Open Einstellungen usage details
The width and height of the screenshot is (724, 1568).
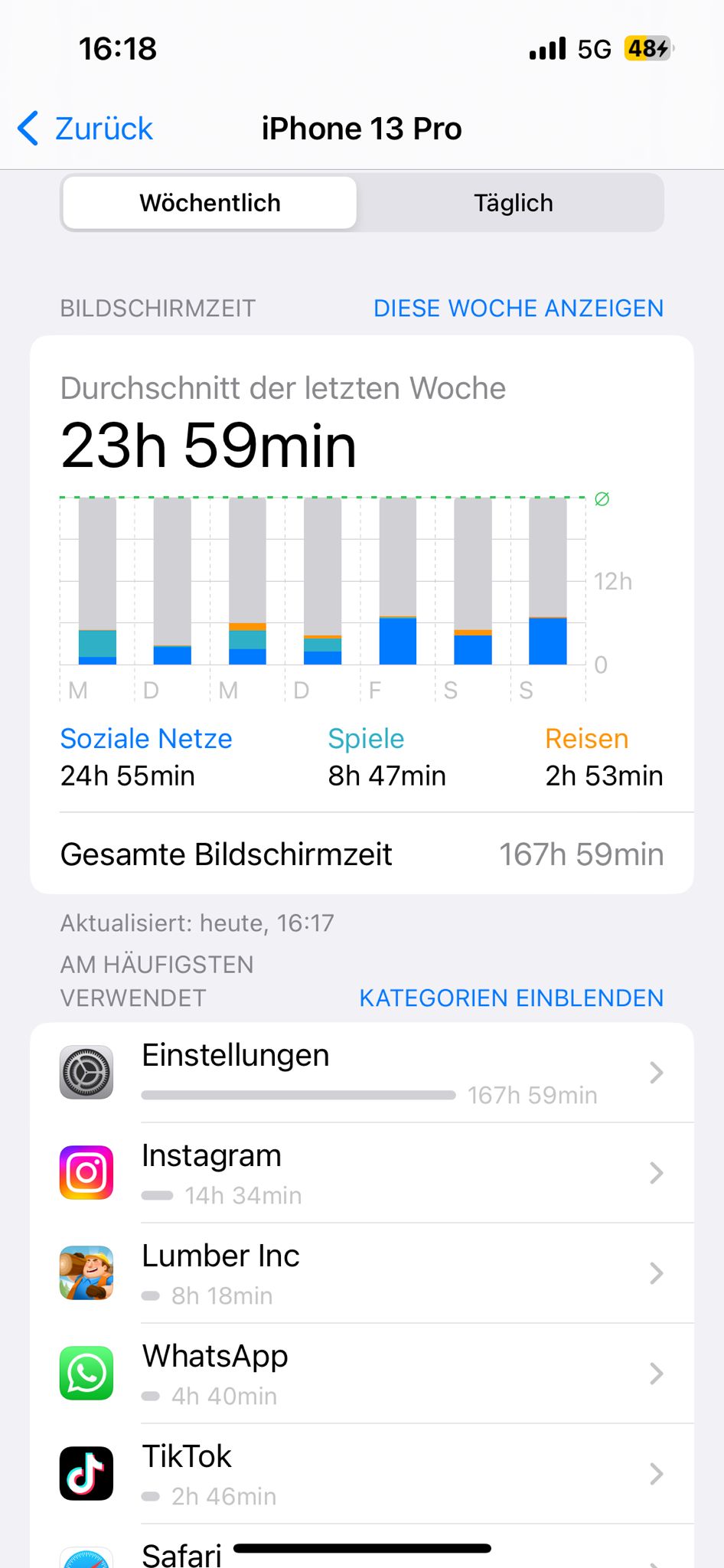[361, 1073]
